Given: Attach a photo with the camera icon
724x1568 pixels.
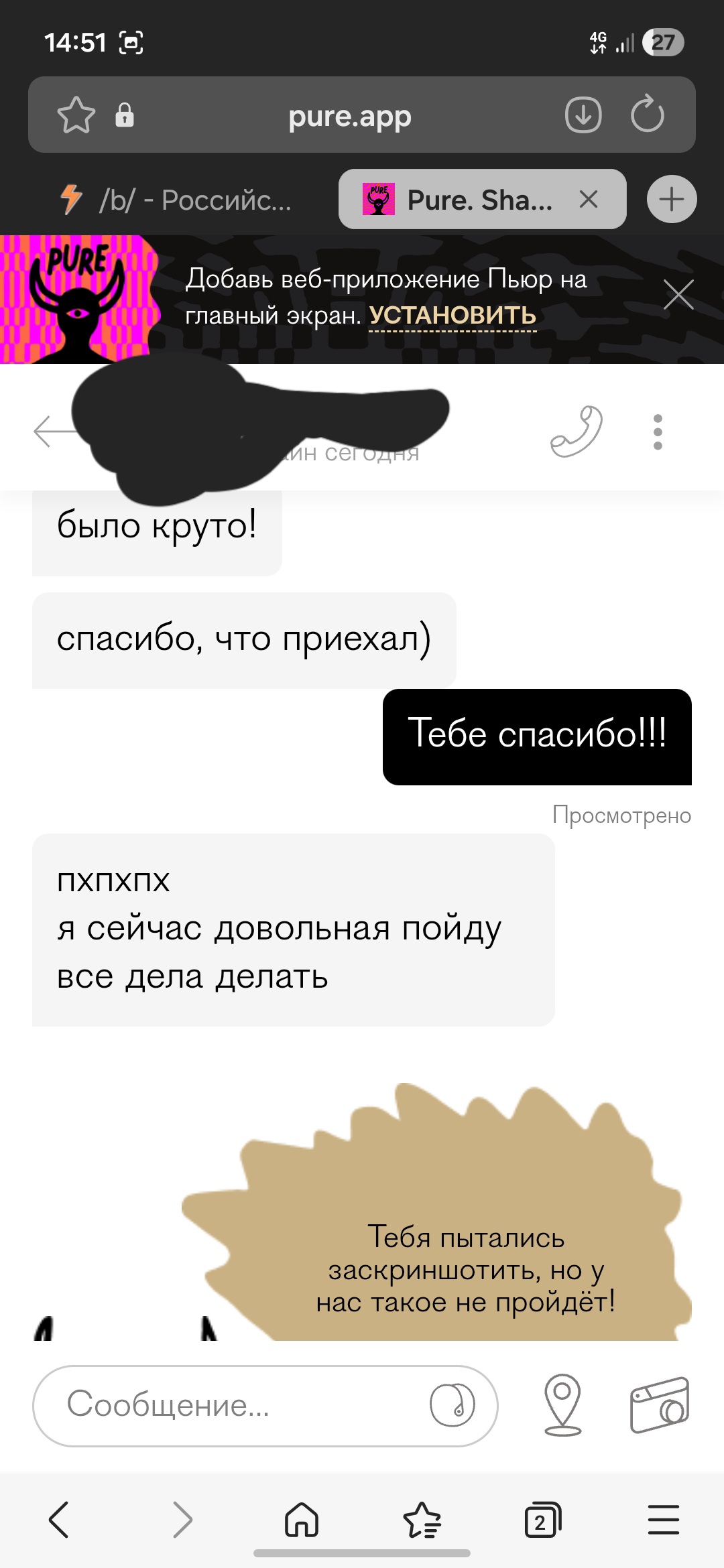Looking at the screenshot, I should pyautogui.click(x=660, y=1404).
